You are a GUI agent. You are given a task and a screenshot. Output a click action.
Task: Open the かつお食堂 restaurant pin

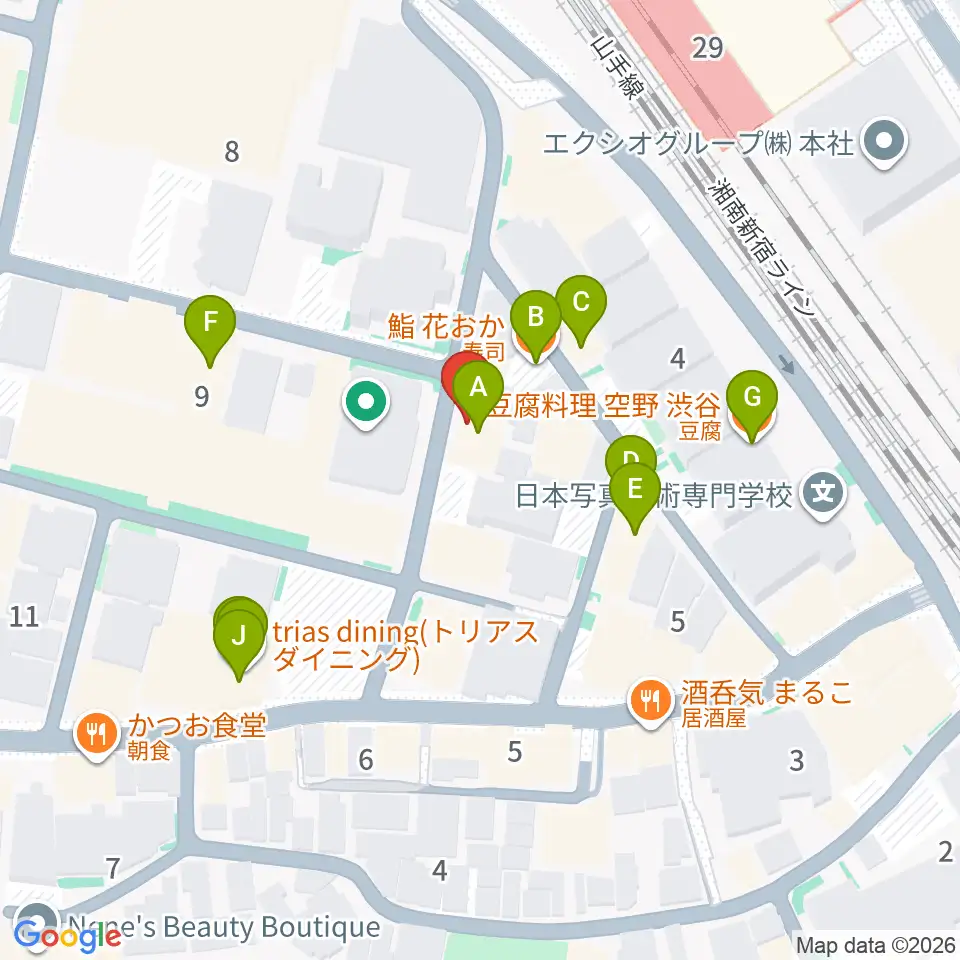click(x=97, y=733)
